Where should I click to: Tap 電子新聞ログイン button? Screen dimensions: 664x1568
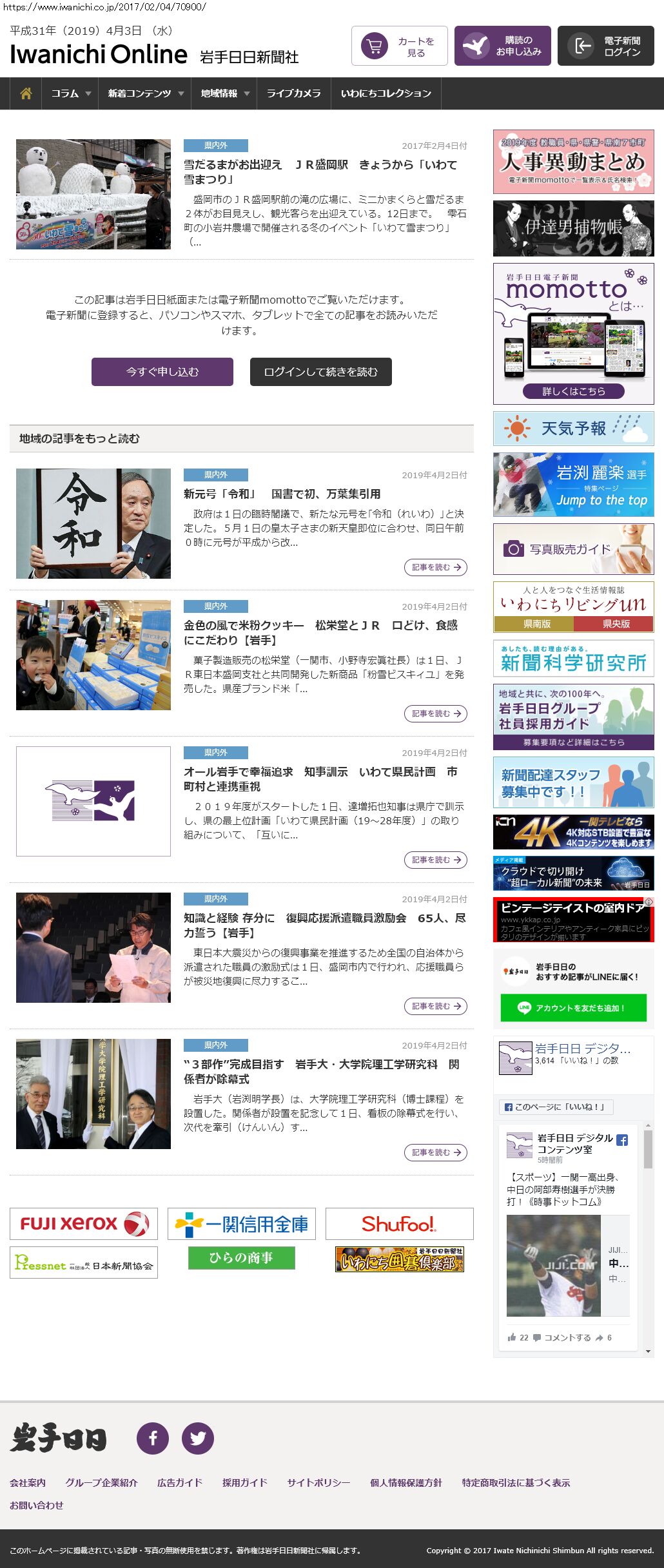coord(606,46)
